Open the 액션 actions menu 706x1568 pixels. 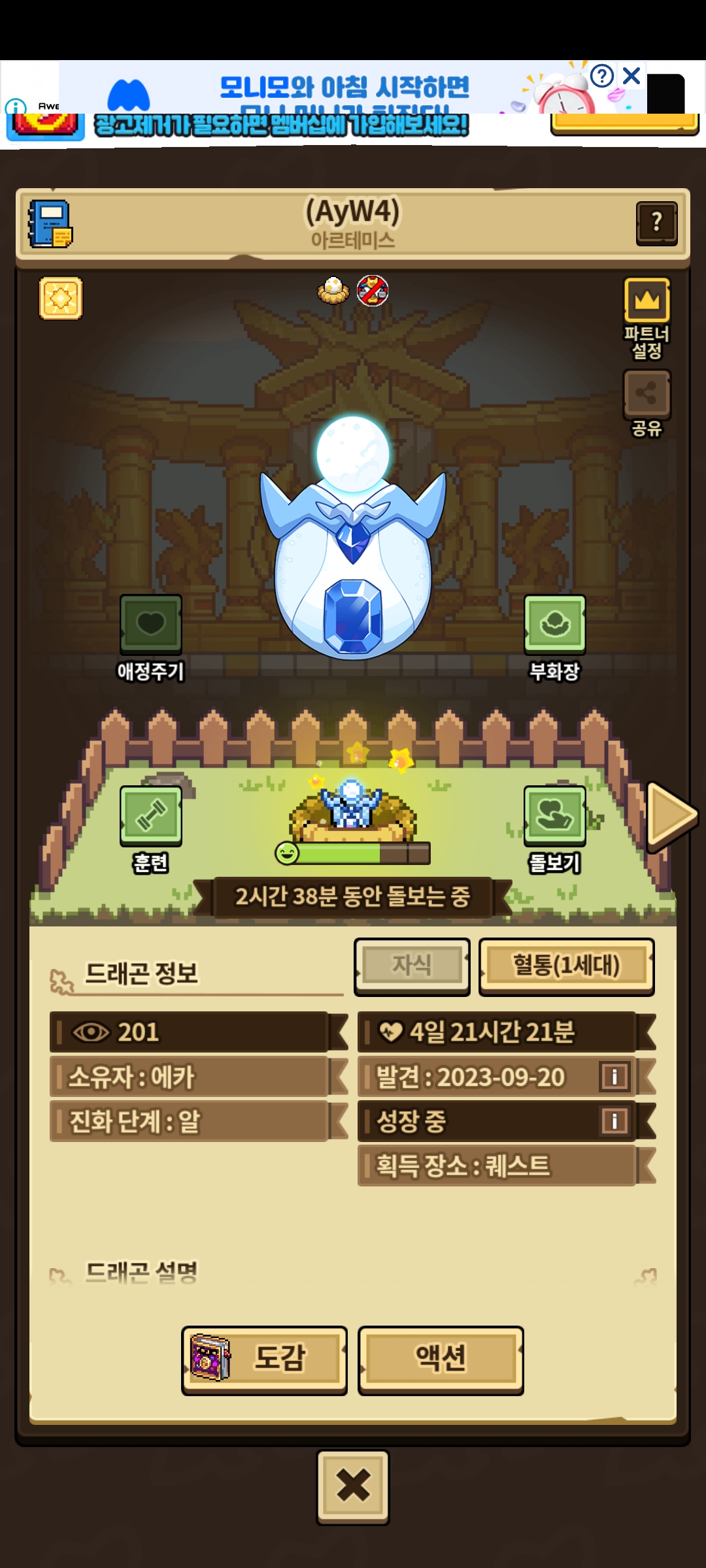pyautogui.click(x=441, y=1360)
